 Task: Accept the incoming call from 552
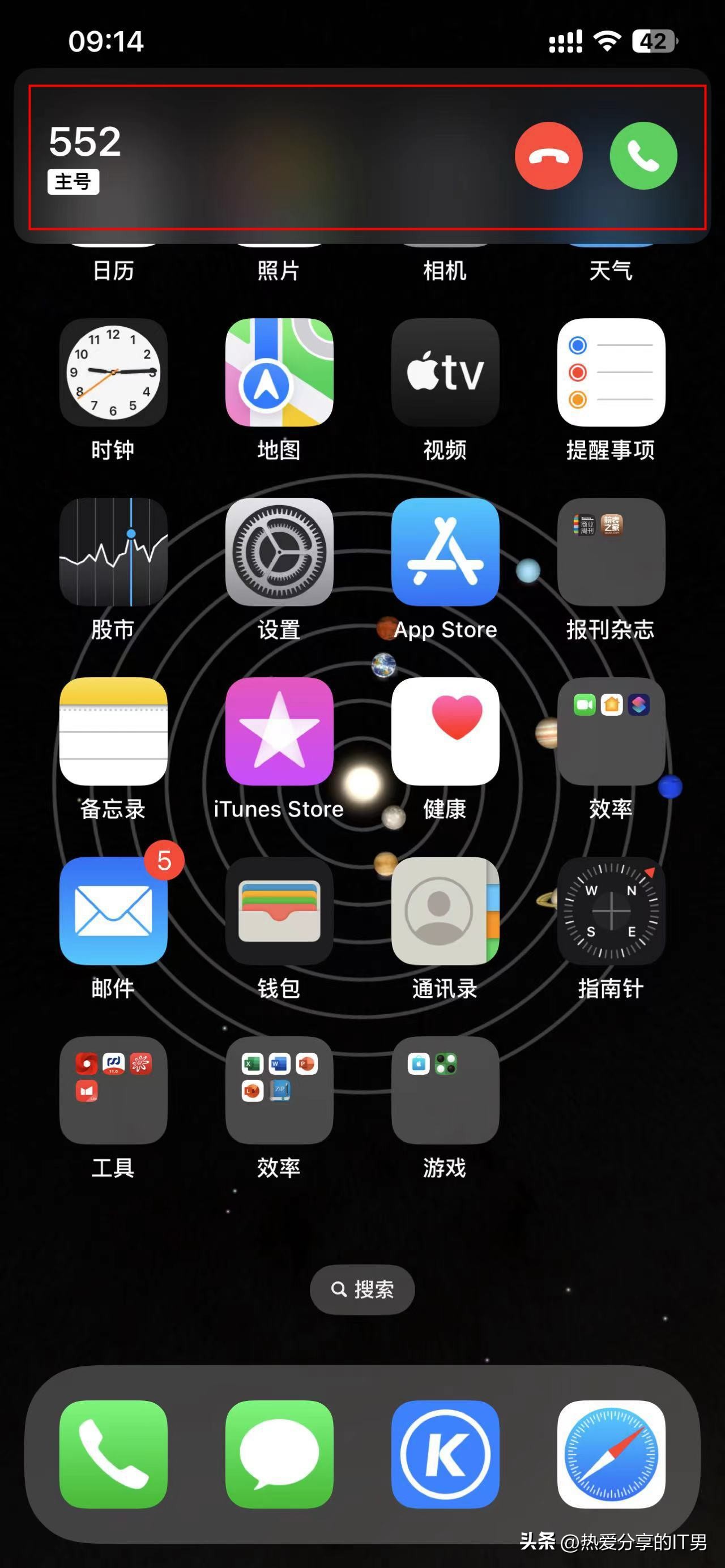click(x=643, y=156)
